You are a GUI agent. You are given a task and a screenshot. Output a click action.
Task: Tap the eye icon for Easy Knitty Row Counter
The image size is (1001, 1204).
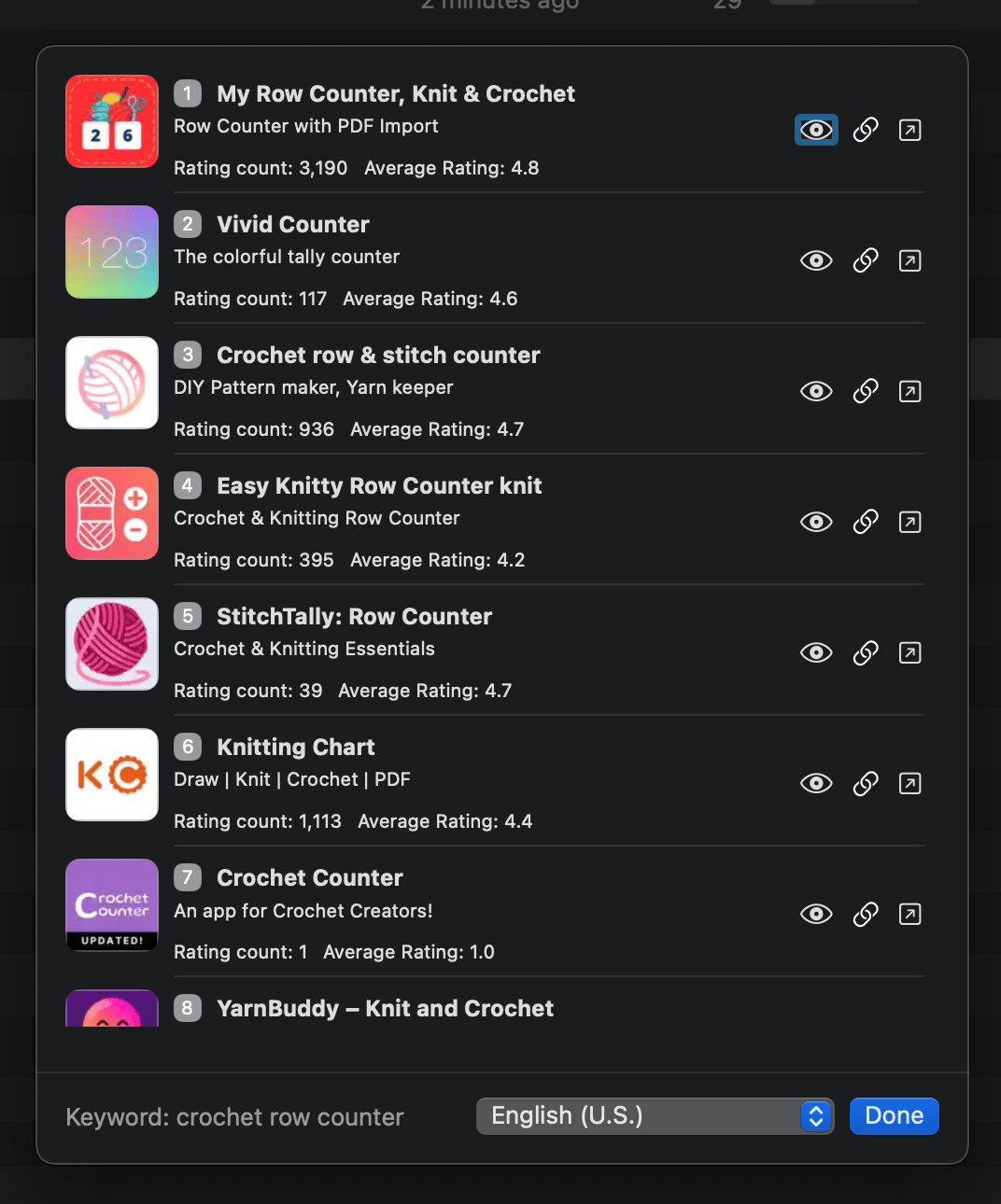816,522
